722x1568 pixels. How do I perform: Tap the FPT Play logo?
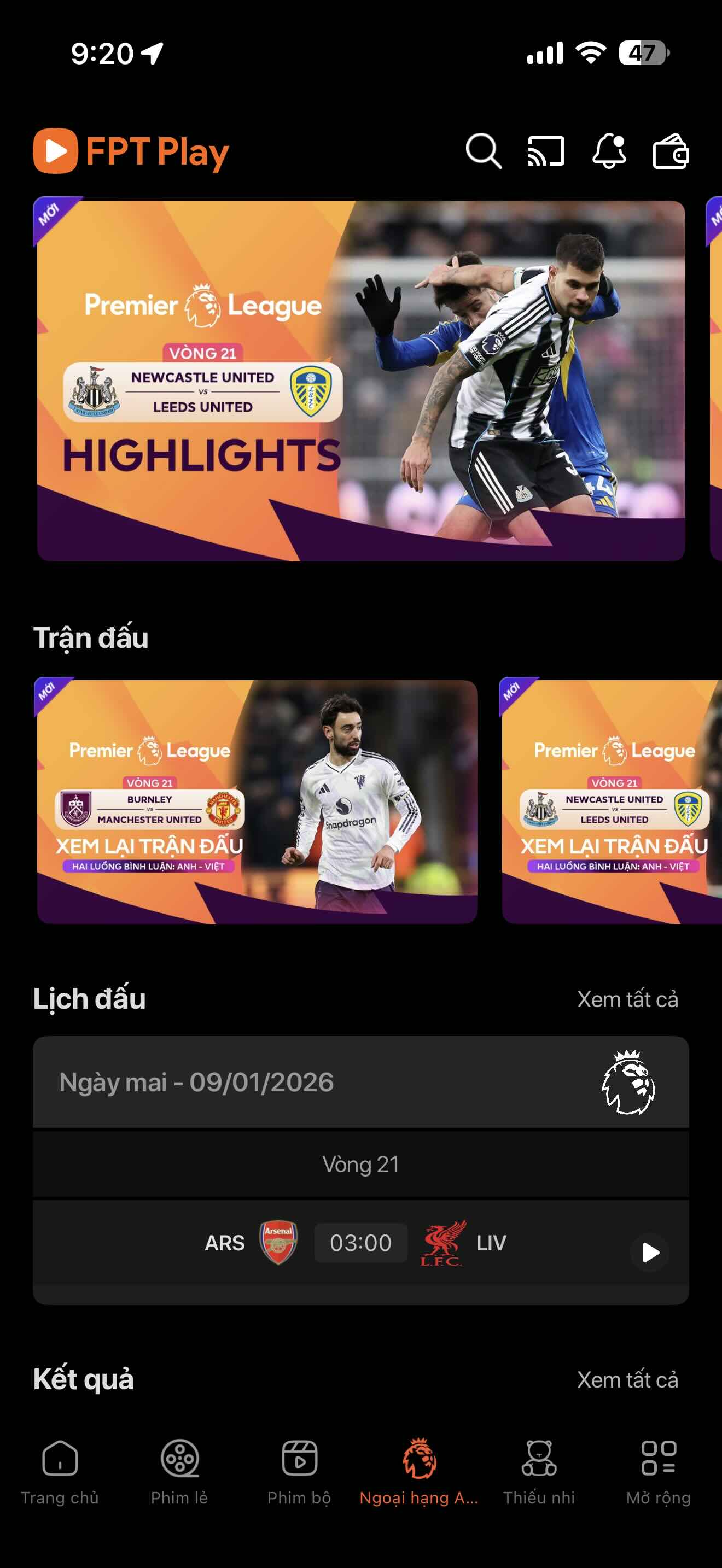130,153
